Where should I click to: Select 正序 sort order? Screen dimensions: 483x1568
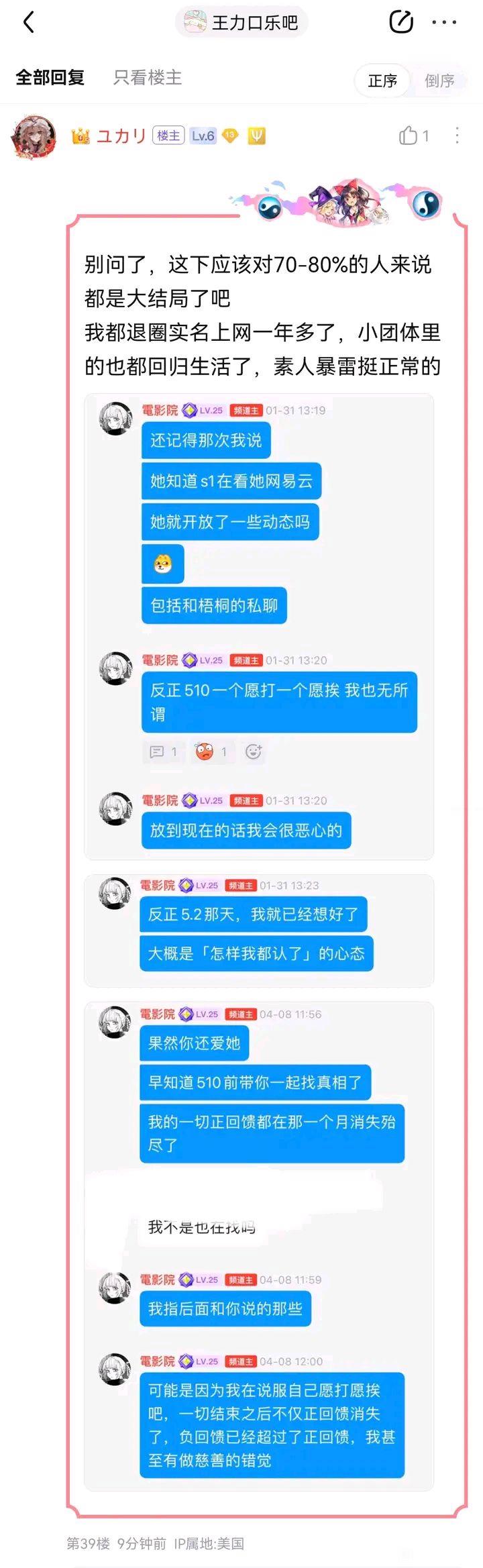click(x=382, y=81)
